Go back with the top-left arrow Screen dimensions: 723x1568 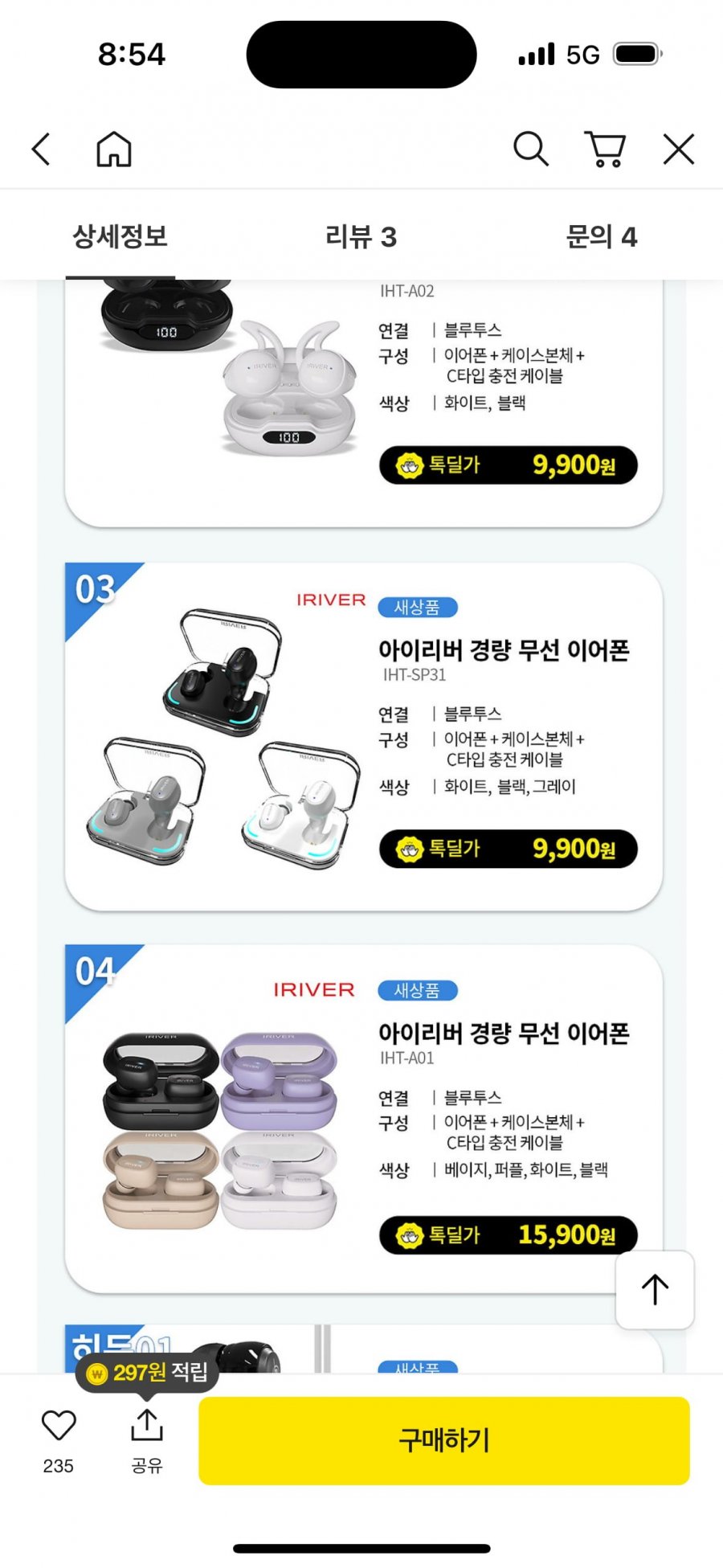coord(41,149)
